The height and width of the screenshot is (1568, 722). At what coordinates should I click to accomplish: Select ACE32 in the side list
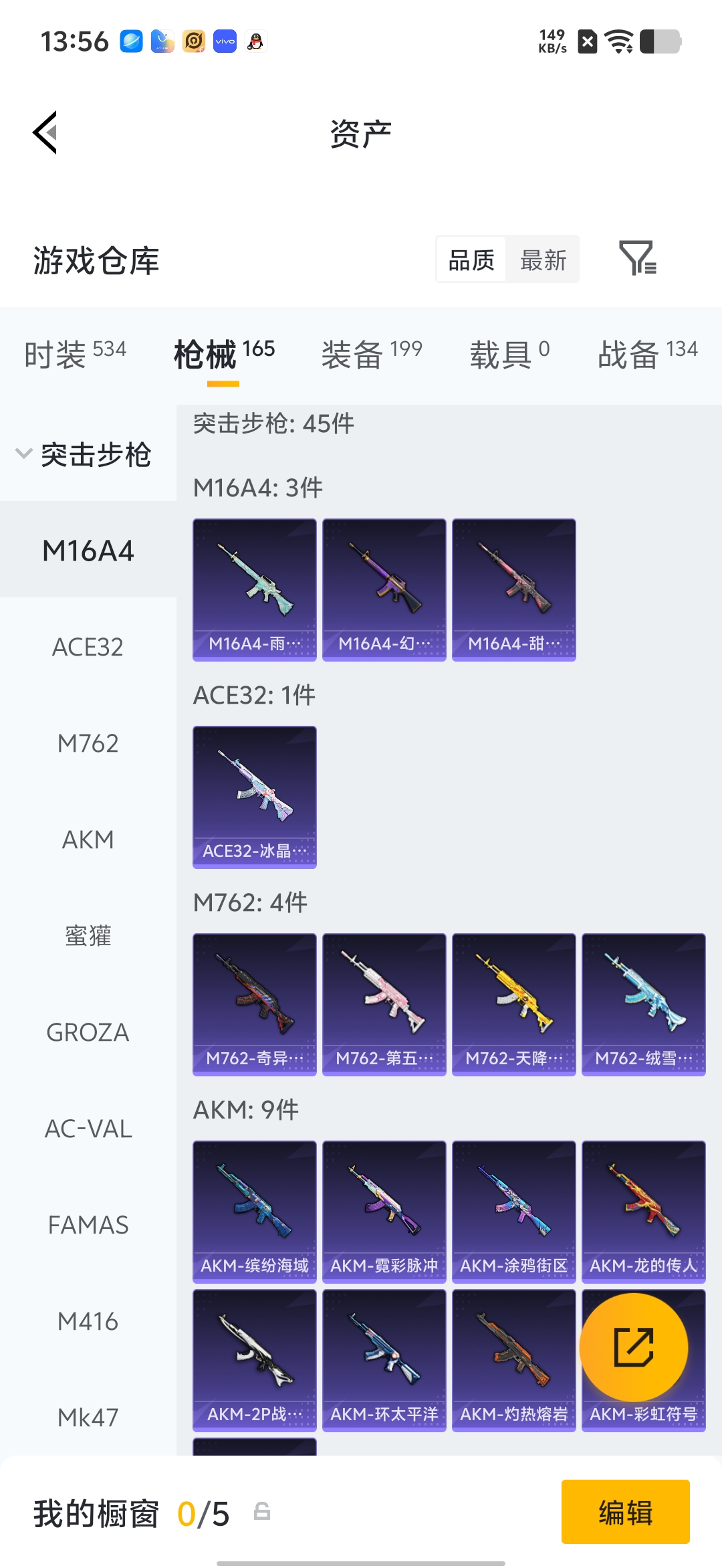[x=88, y=647]
